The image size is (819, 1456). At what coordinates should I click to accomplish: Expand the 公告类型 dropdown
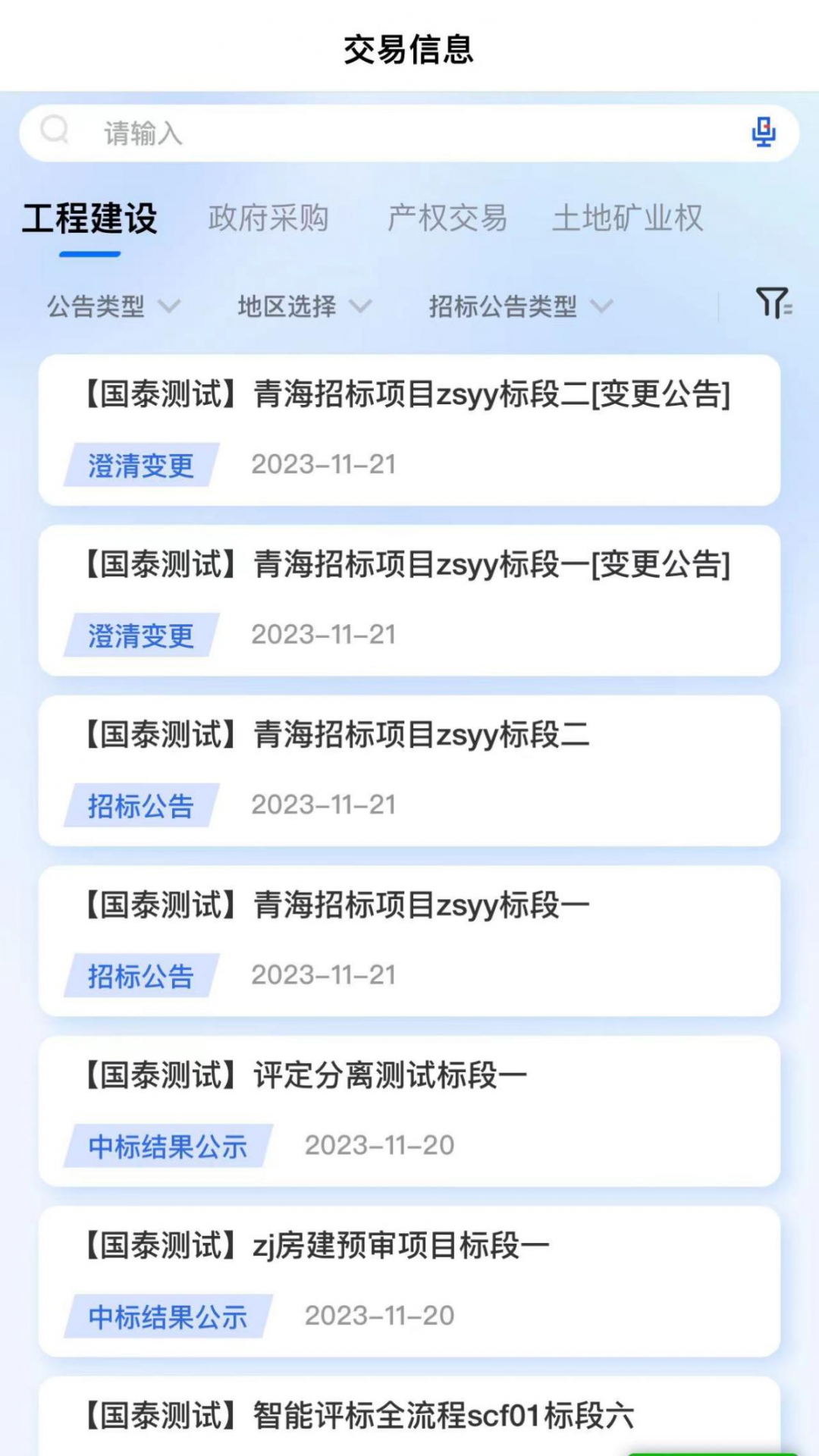click(114, 306)
